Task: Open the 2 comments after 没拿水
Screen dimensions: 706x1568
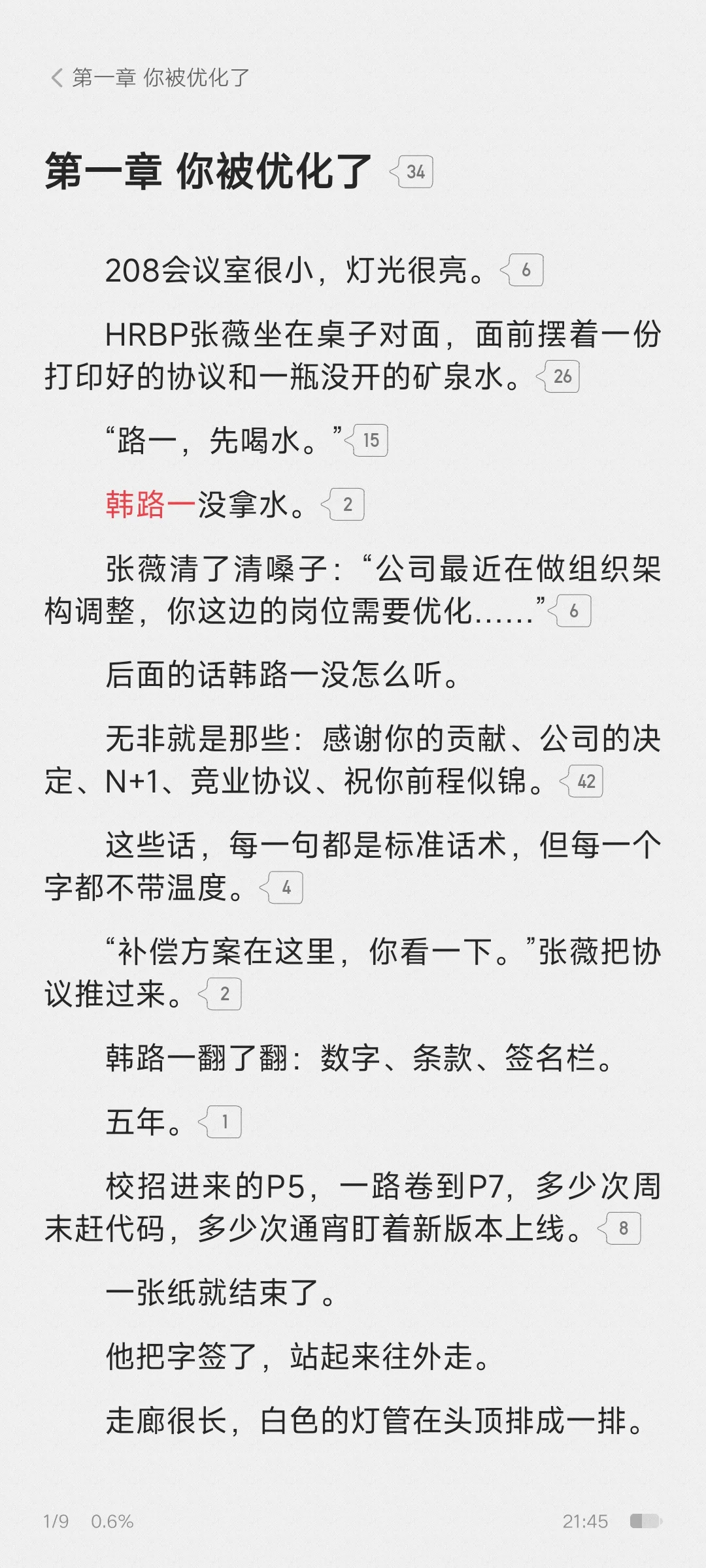Action: [x=343, y=504]
